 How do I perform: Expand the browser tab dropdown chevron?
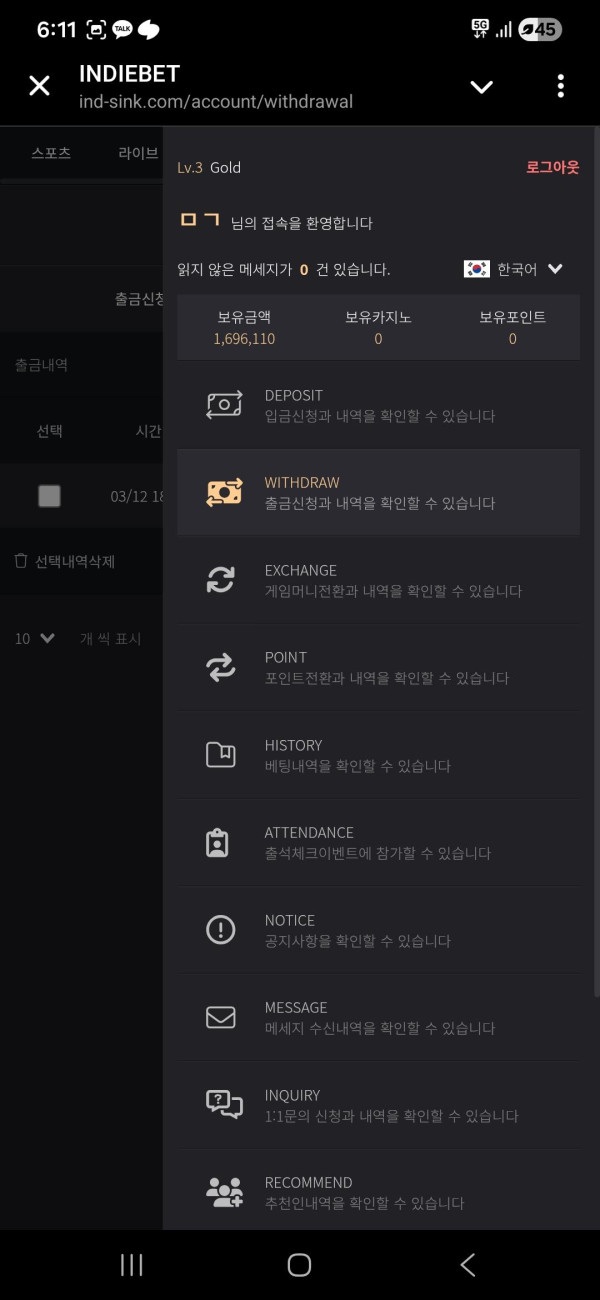coord(481,87)
